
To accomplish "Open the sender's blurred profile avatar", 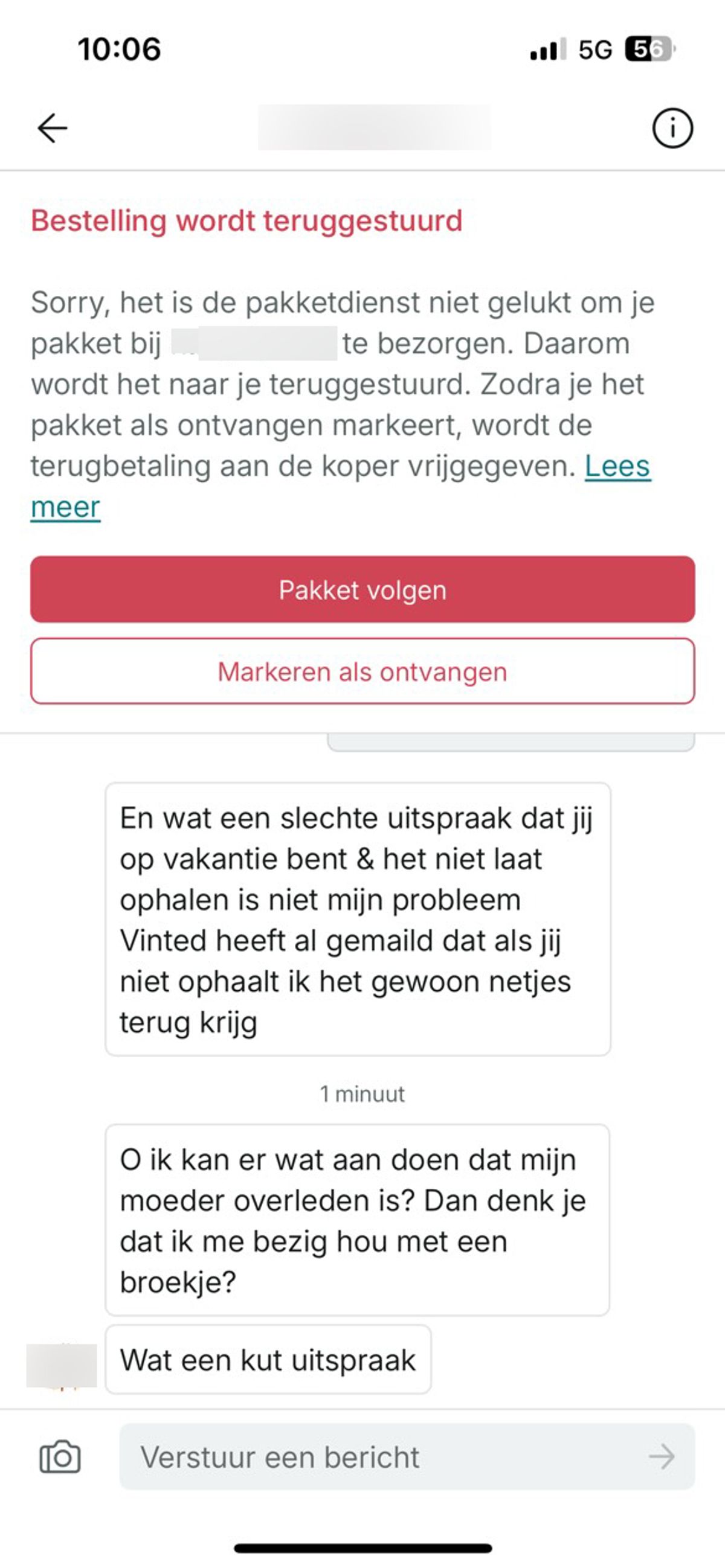I will click(x=62, y=1365).
